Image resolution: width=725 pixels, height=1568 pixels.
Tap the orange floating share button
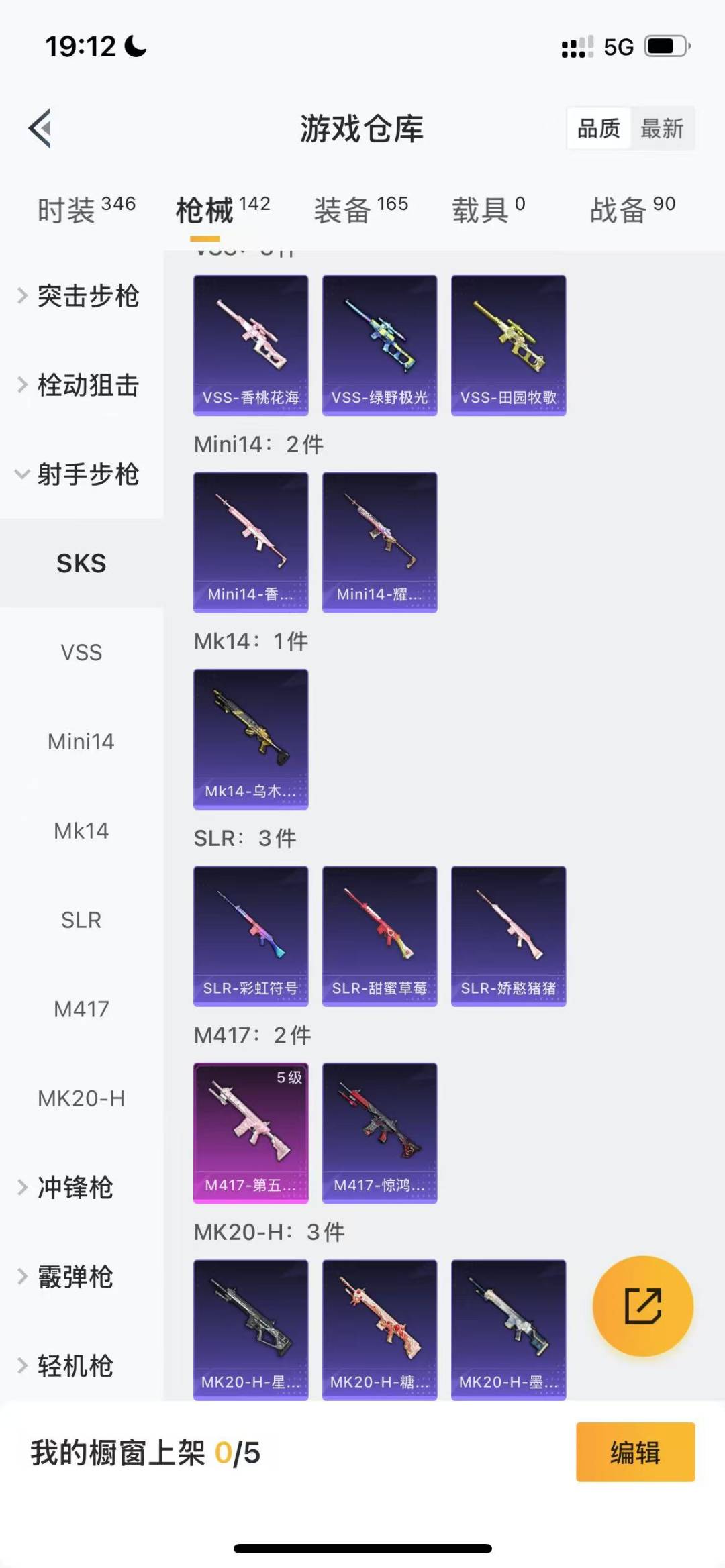coord(642,1306)
